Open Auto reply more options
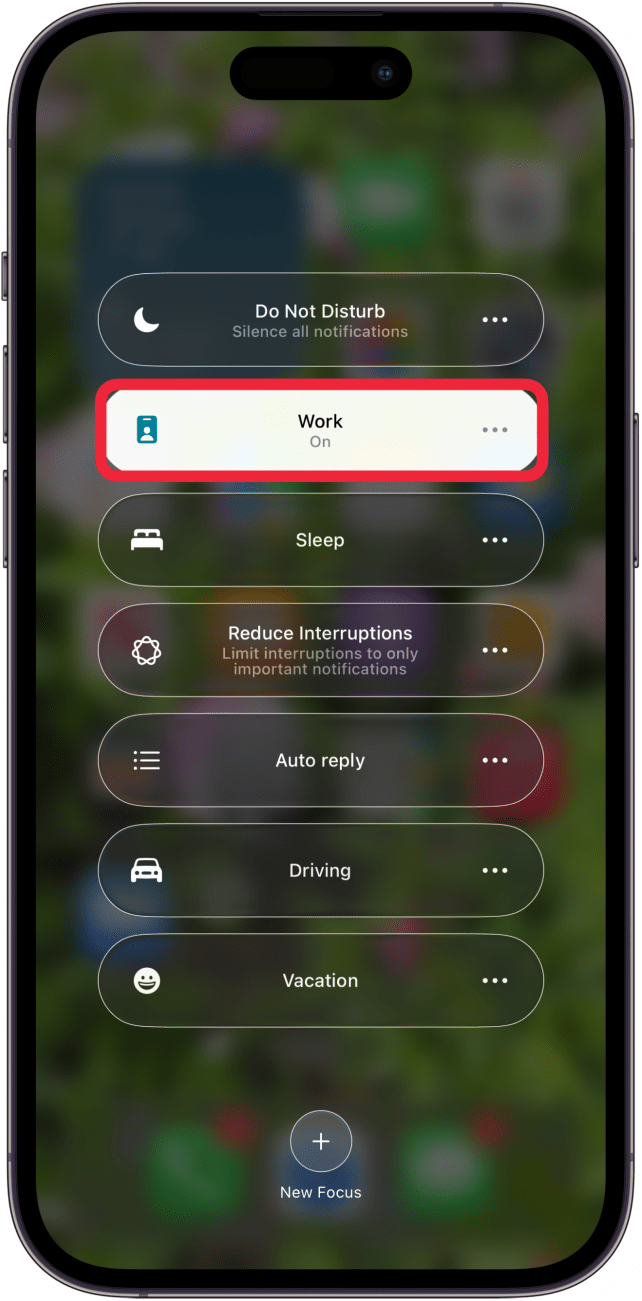This screenshot has width=642, height=1301. [495, 760]
